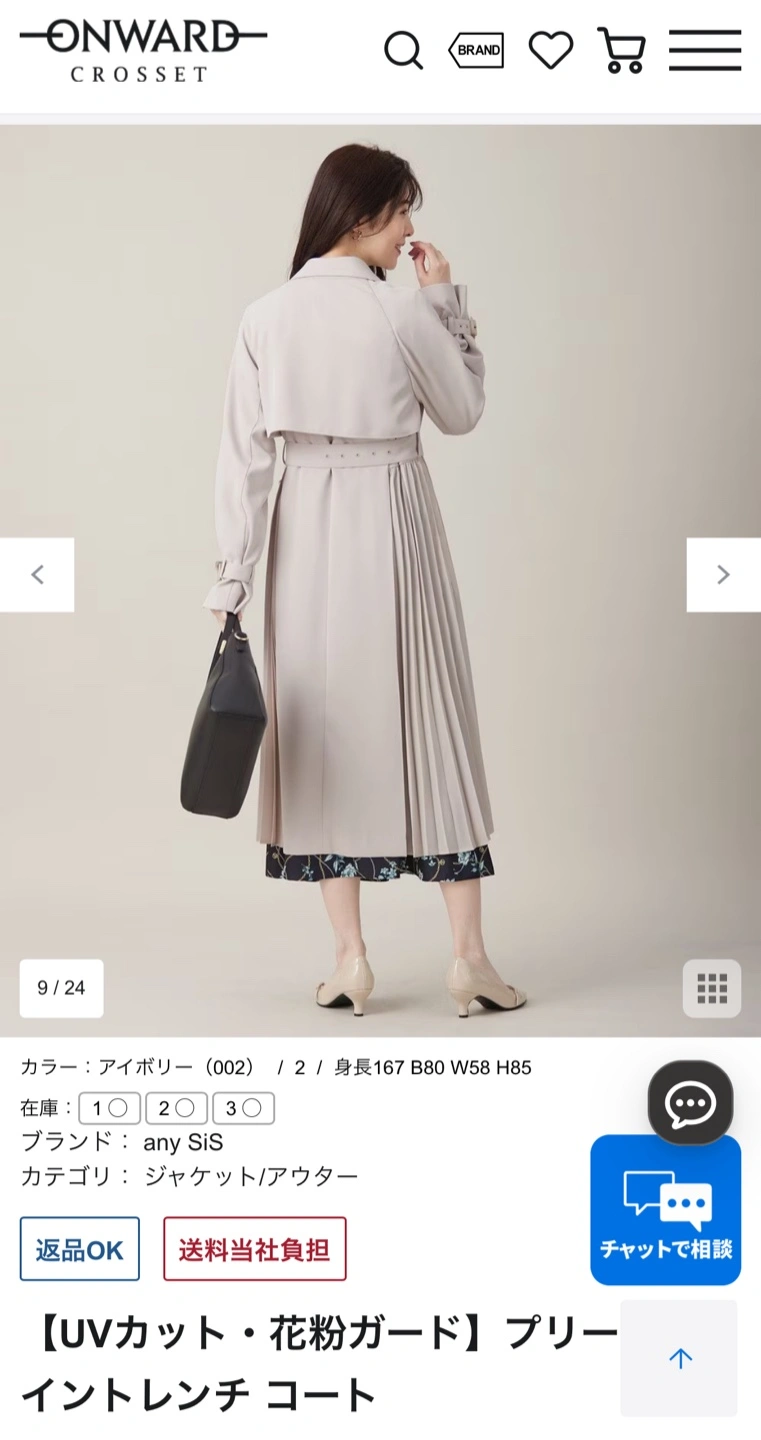761x1440 pixels.
Task: Jump back to top with arrow button
Action: click(680, 1358)
